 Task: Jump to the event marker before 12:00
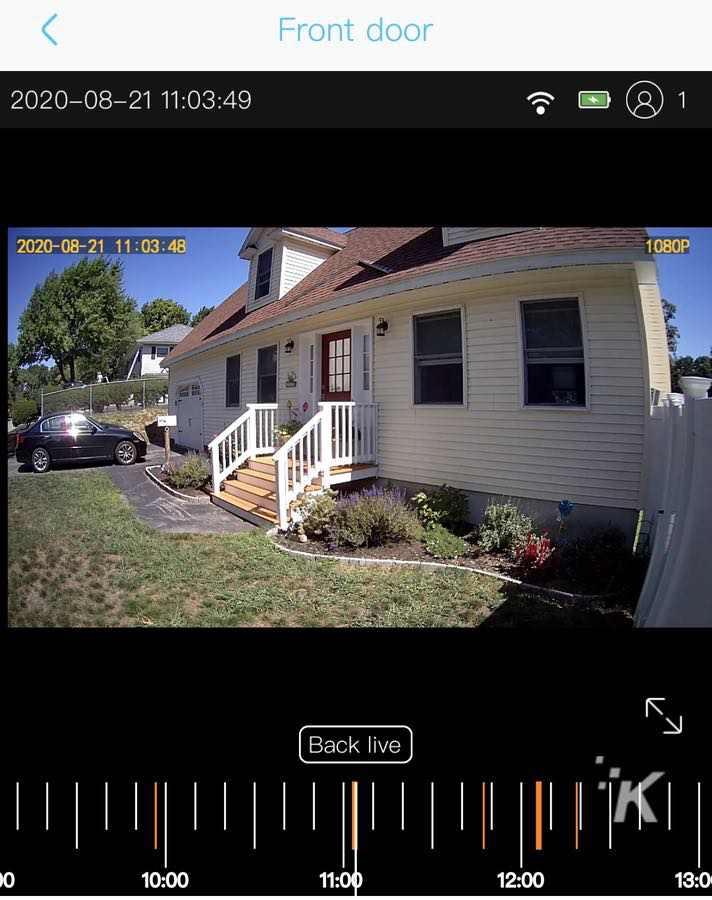coord(484,815)
